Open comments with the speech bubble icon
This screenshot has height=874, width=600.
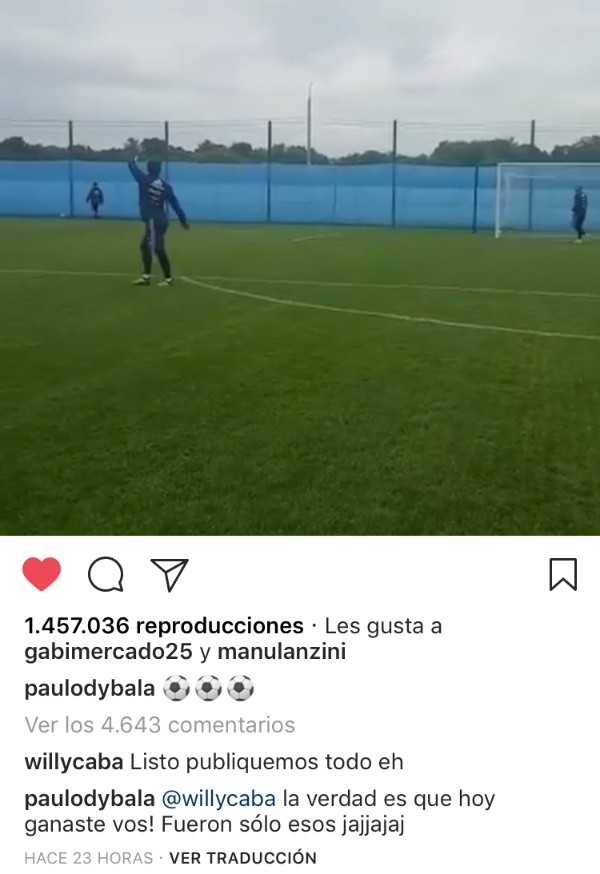tap(106, 574)
